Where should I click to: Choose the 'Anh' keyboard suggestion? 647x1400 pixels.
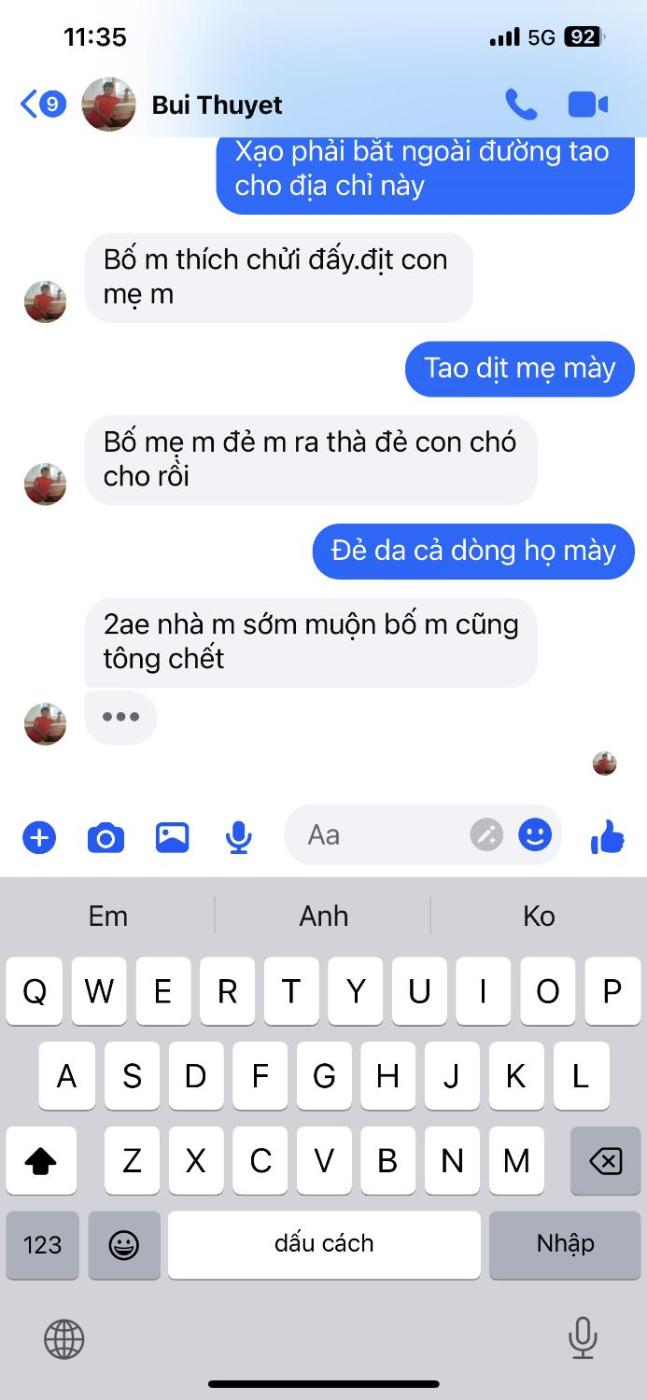323,916
